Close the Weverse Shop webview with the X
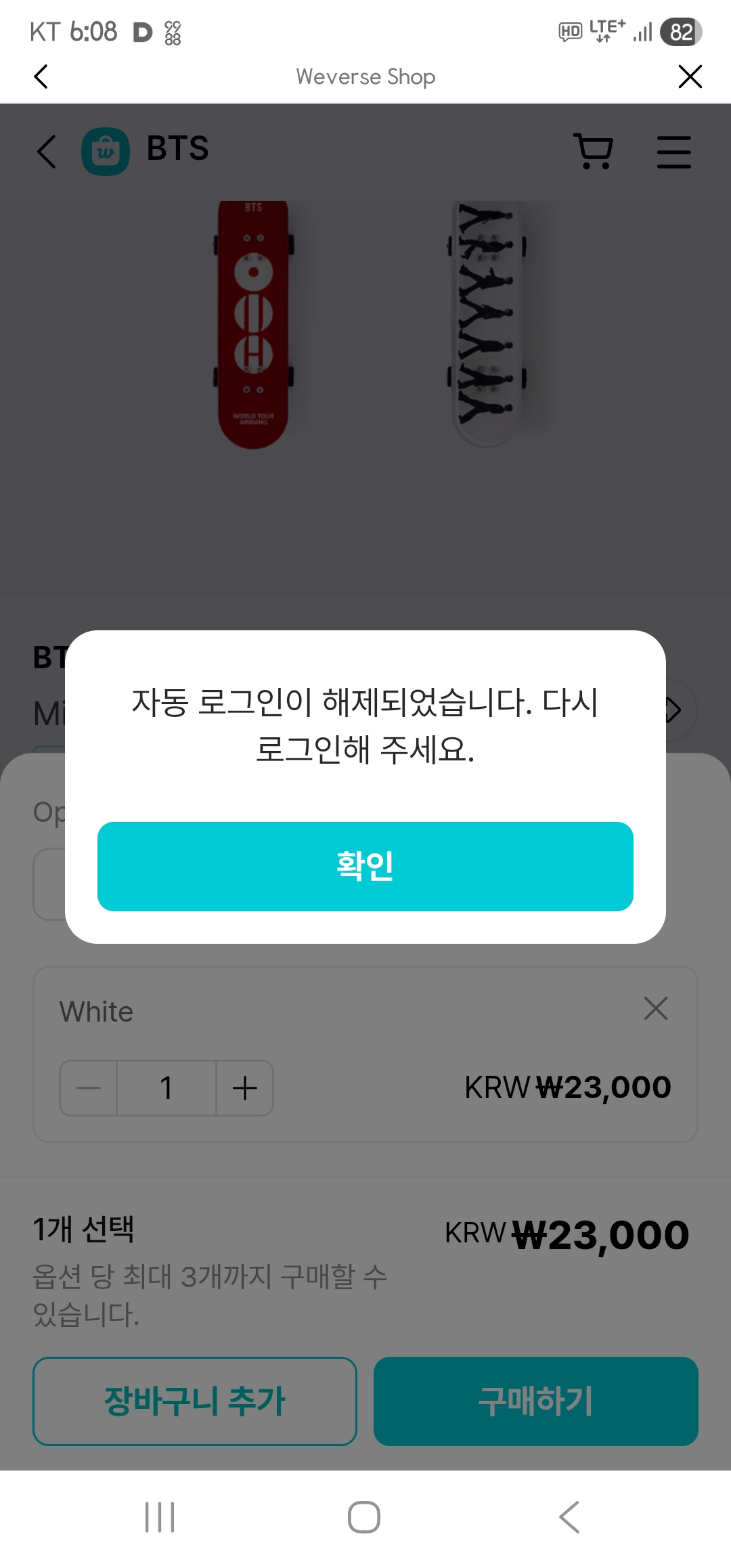Viewport: 731px width, 1568px height. pos(690,76)
